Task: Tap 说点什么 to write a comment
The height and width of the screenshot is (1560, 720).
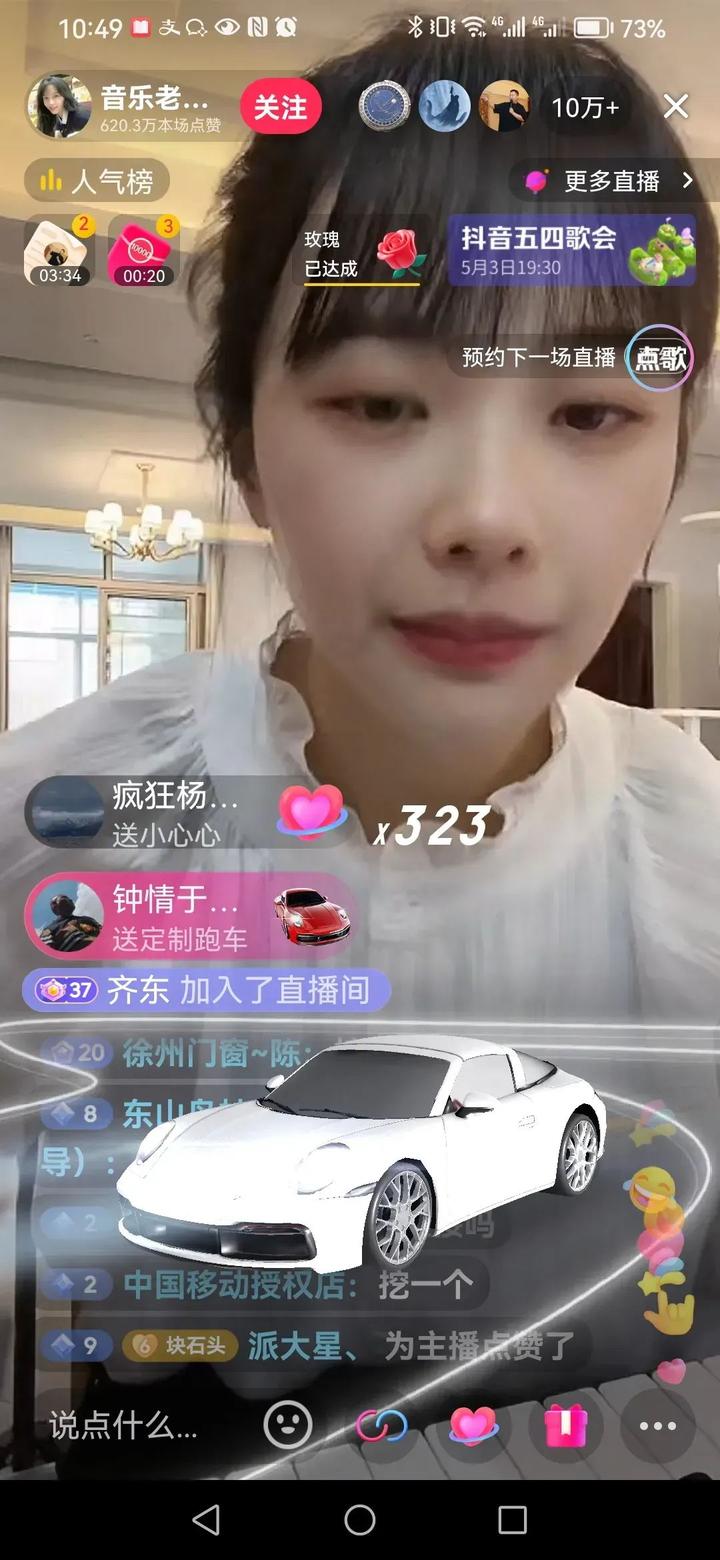Action: click(123, 1425)
